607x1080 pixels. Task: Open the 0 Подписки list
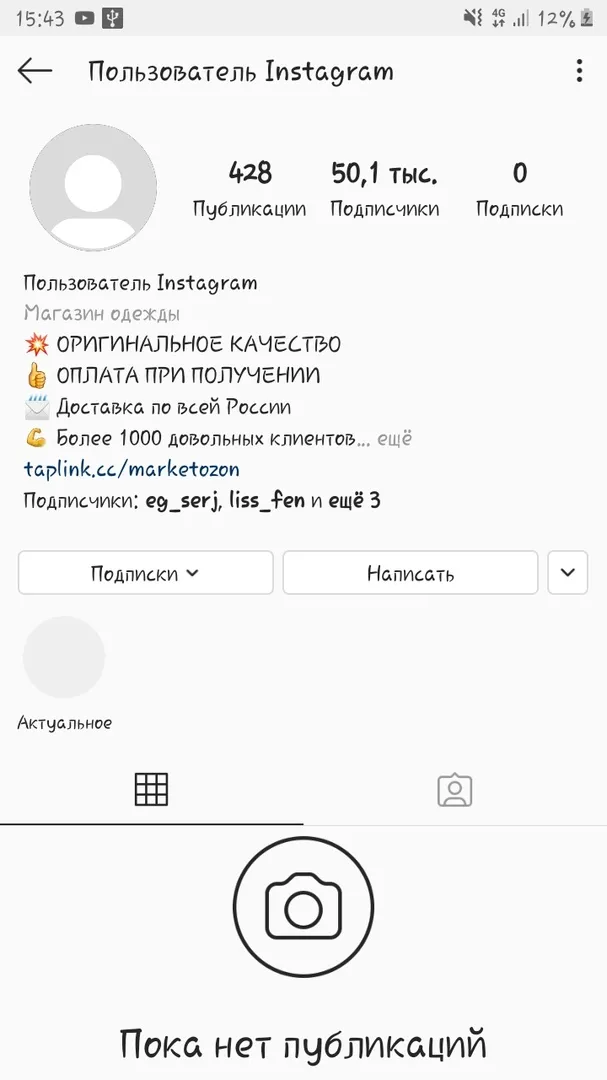tap(519, 189)
